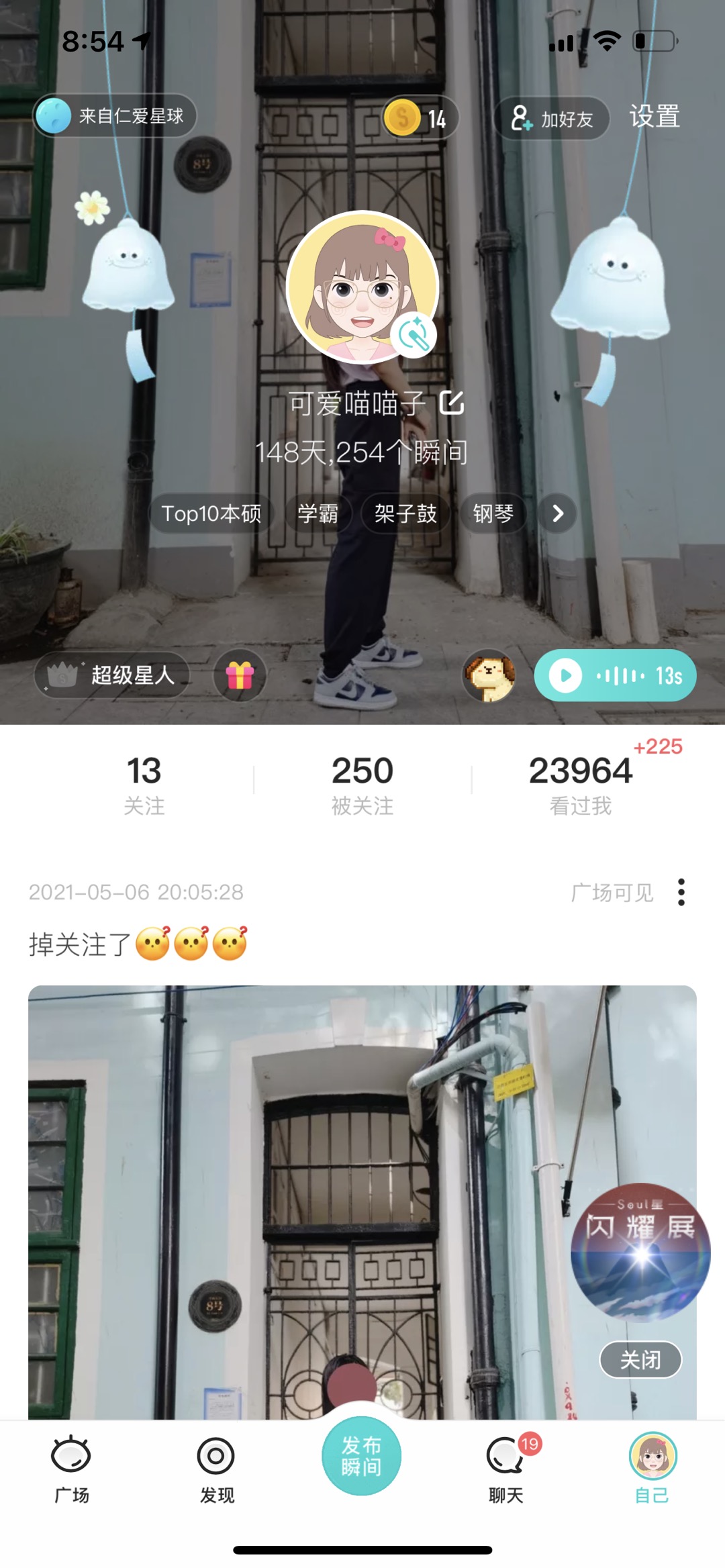Viewport: 725px width, 1568px height.
Task: Edit the nickname 可爱喵喵子
Action: [x=452, y=403]
